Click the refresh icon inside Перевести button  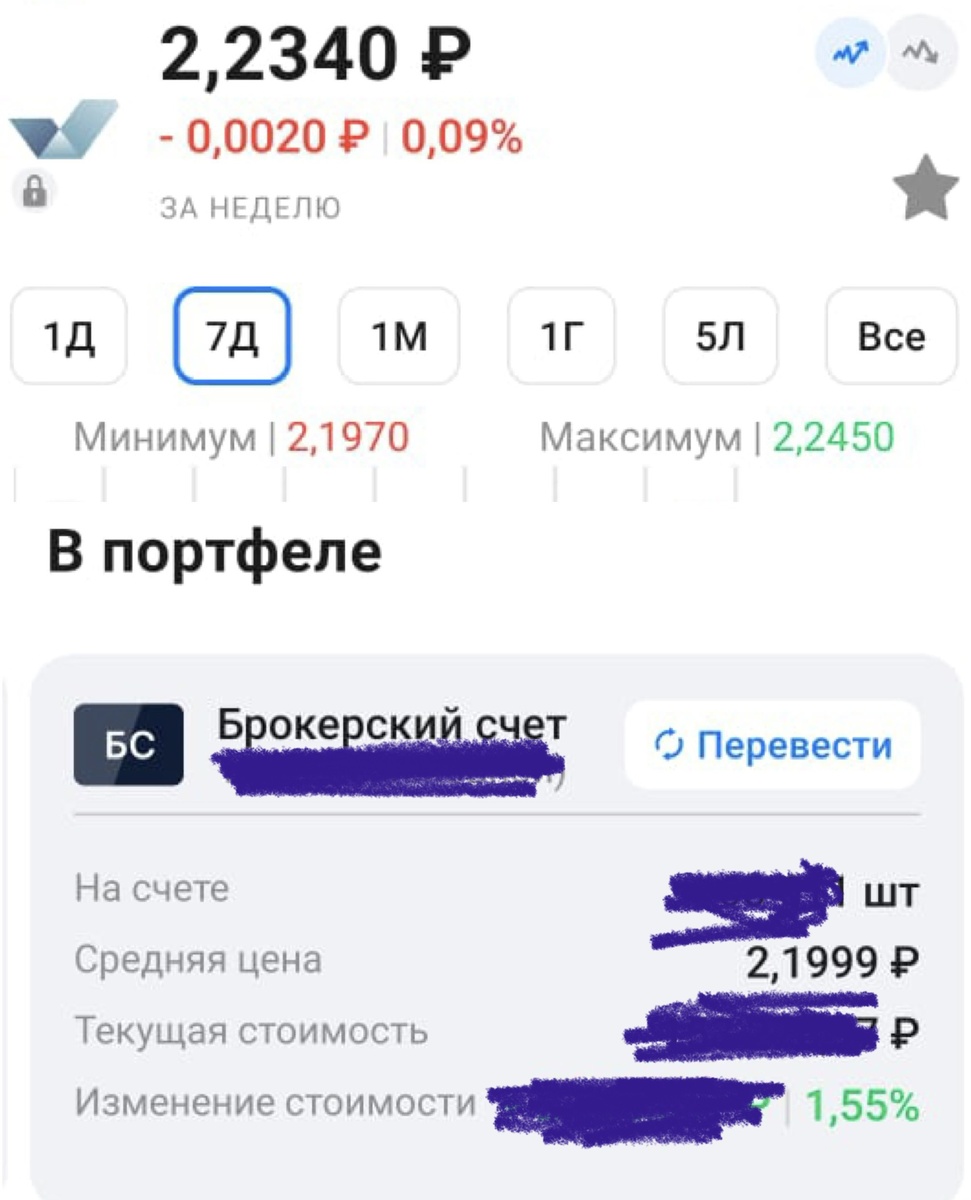point(668,746)
